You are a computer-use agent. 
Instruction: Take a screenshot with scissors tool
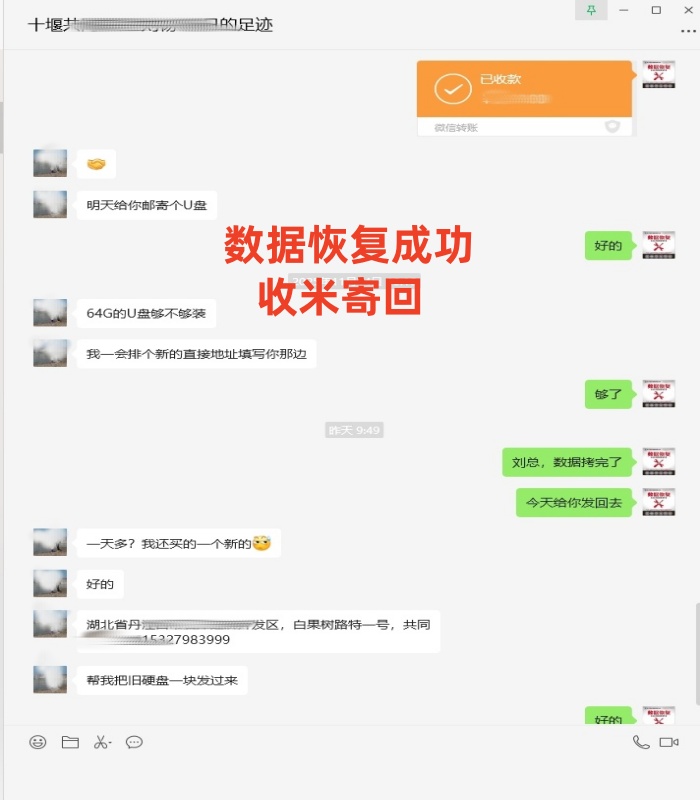click(101, 742)
